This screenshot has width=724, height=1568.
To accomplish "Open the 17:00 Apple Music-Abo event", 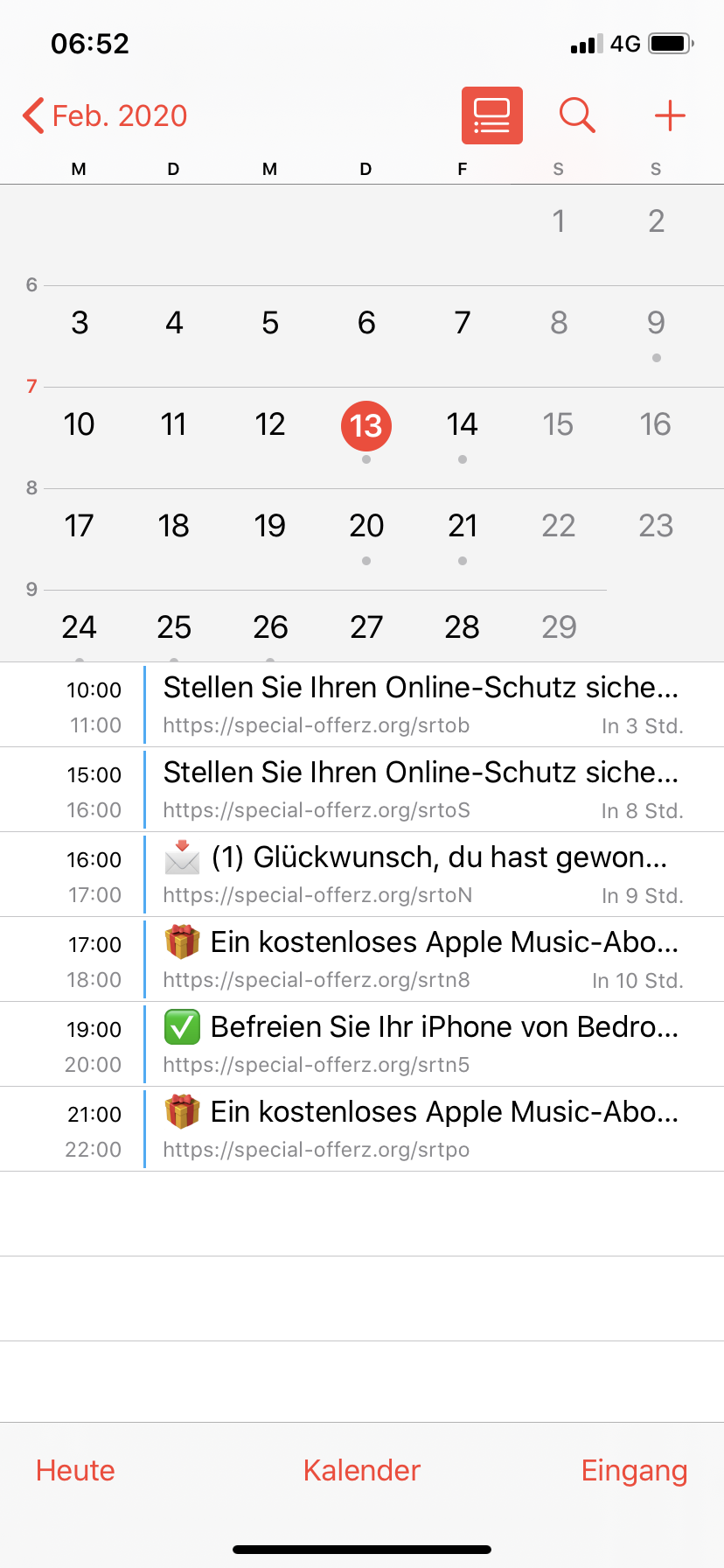I will (x=420, y=960).
